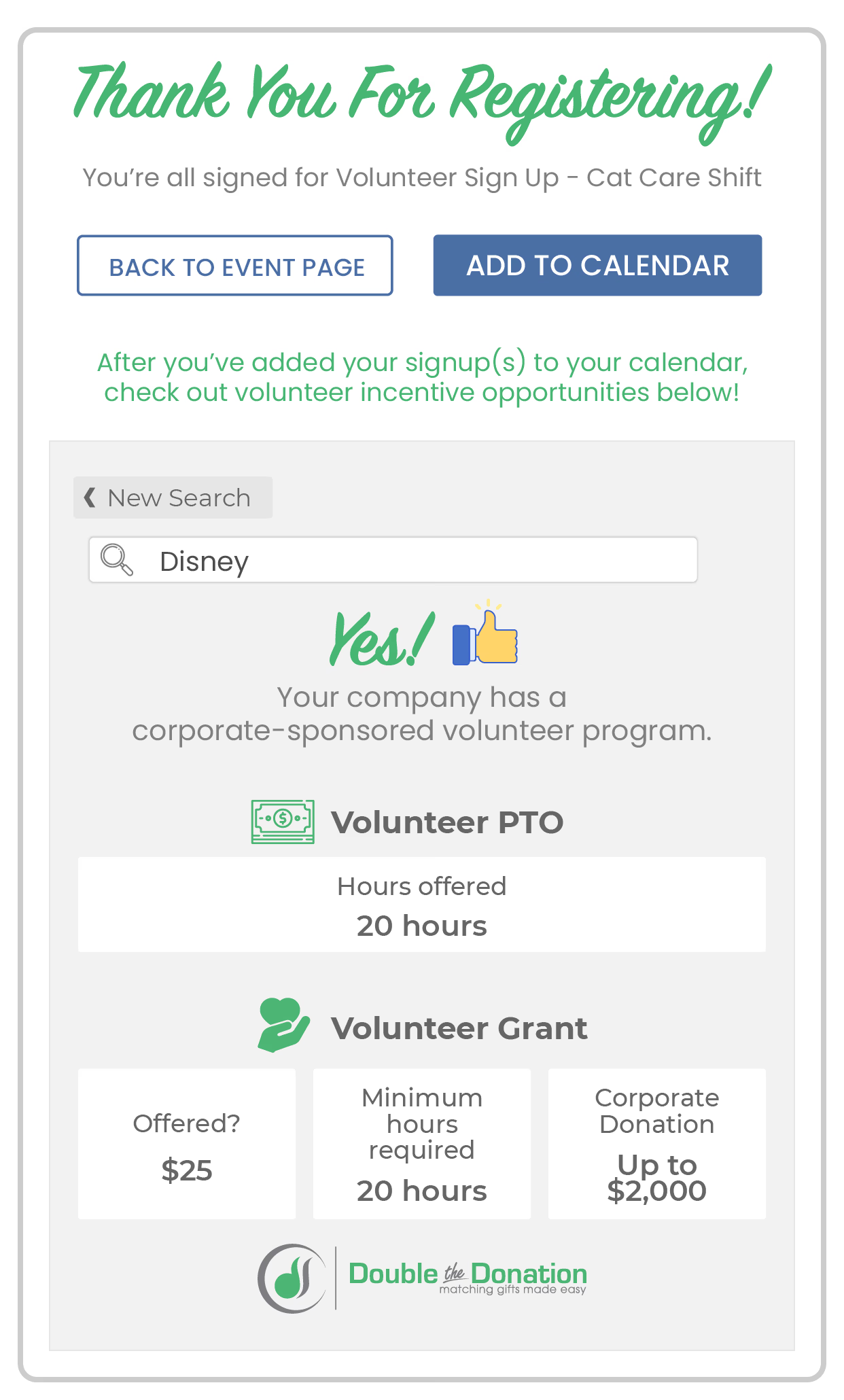
Task: Add the Cat Care Shift to calendar
Action: 597,266
